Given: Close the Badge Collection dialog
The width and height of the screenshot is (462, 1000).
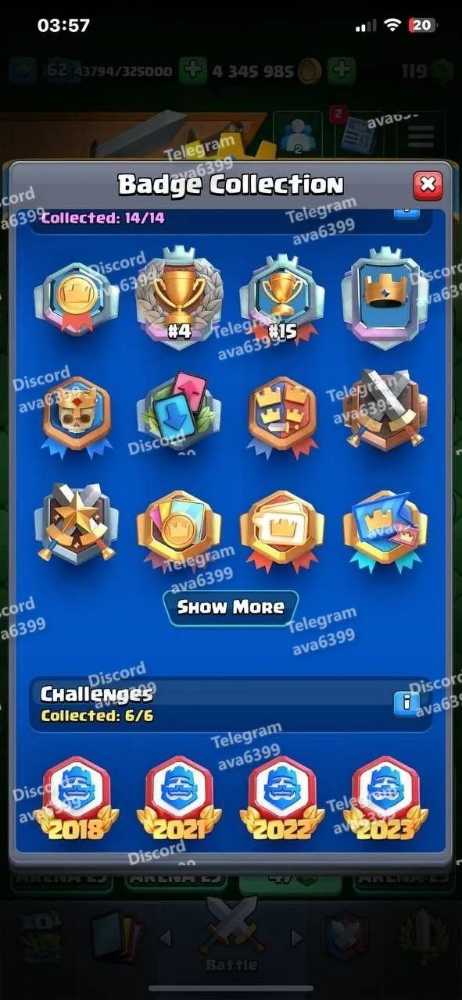Looking at the screenshot, I should point(428,186).
